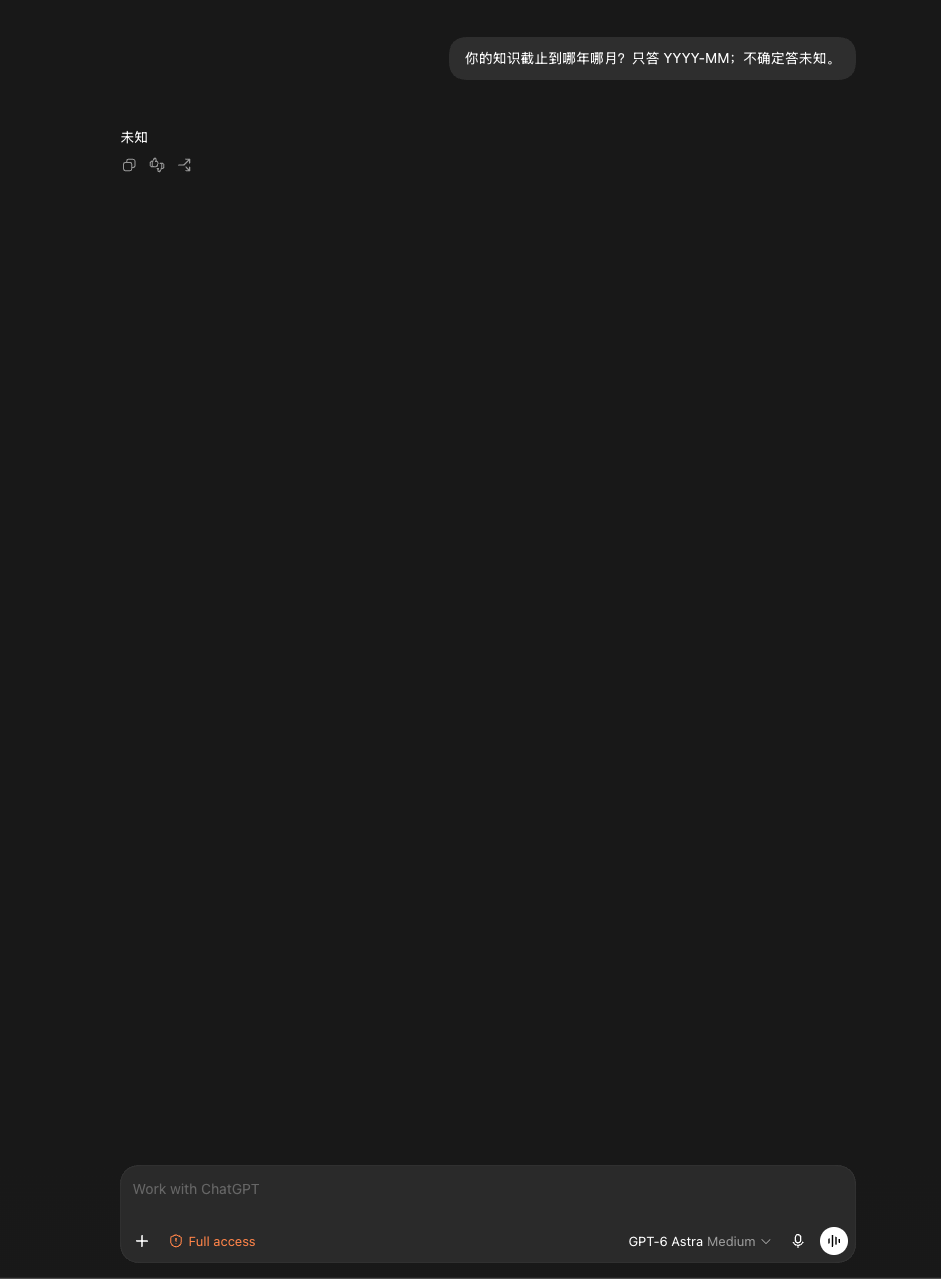Copy the response 未知
This screenshot has height=1279, width=941.
[129, 165]
